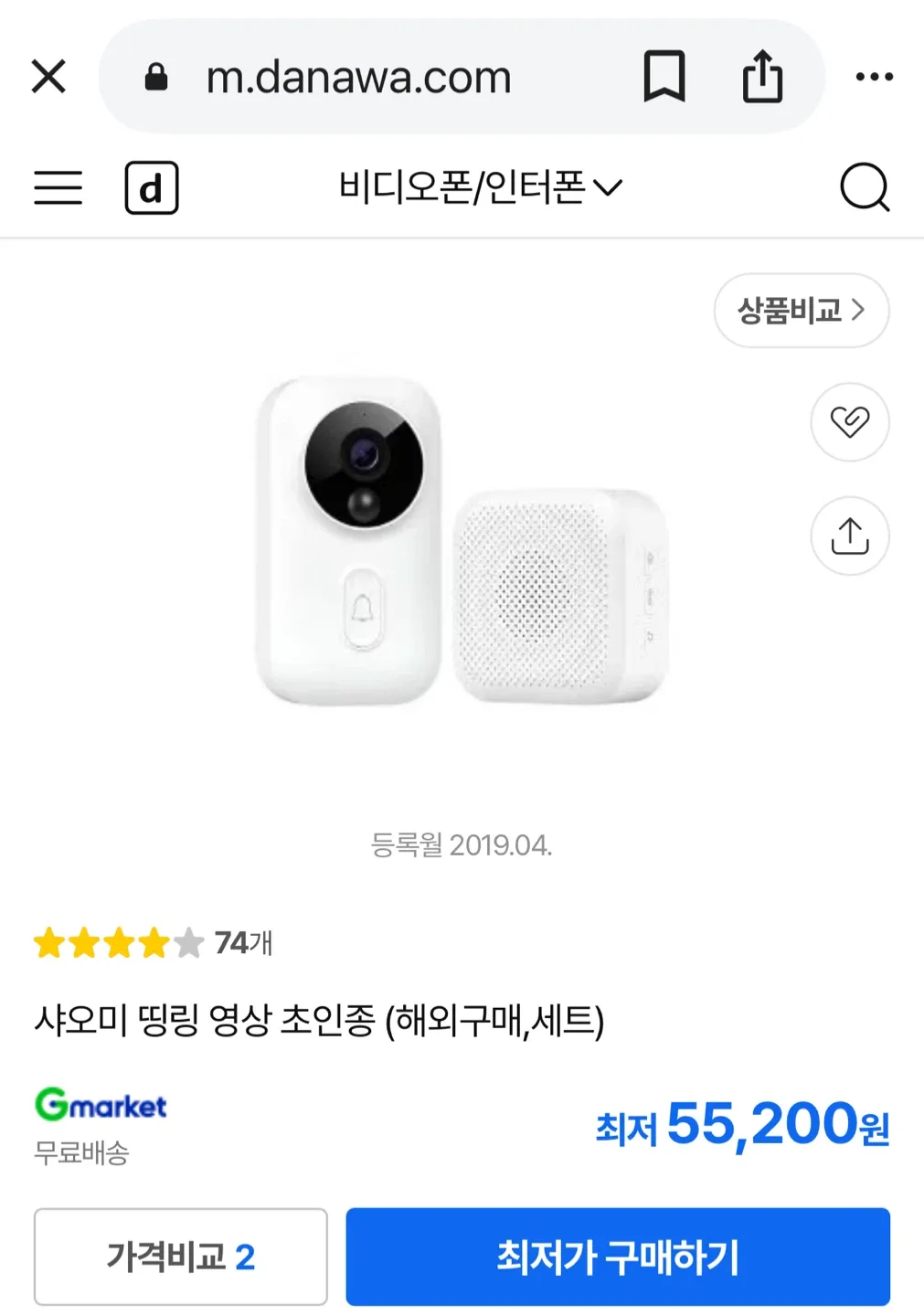Share the page from the browser bar

click(x=762, y=77)
